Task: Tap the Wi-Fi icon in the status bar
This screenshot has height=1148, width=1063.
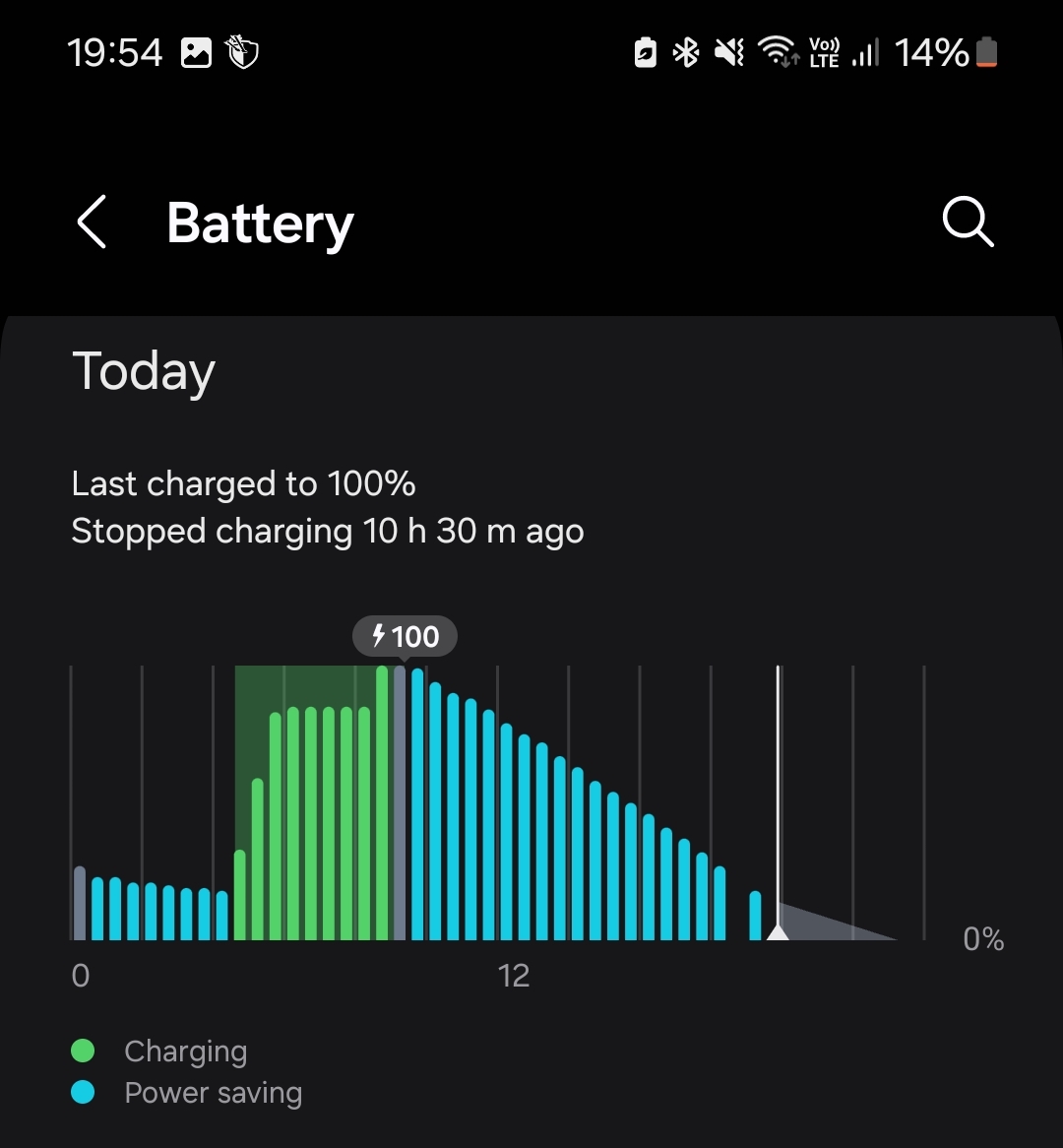Action: point(778,53)
